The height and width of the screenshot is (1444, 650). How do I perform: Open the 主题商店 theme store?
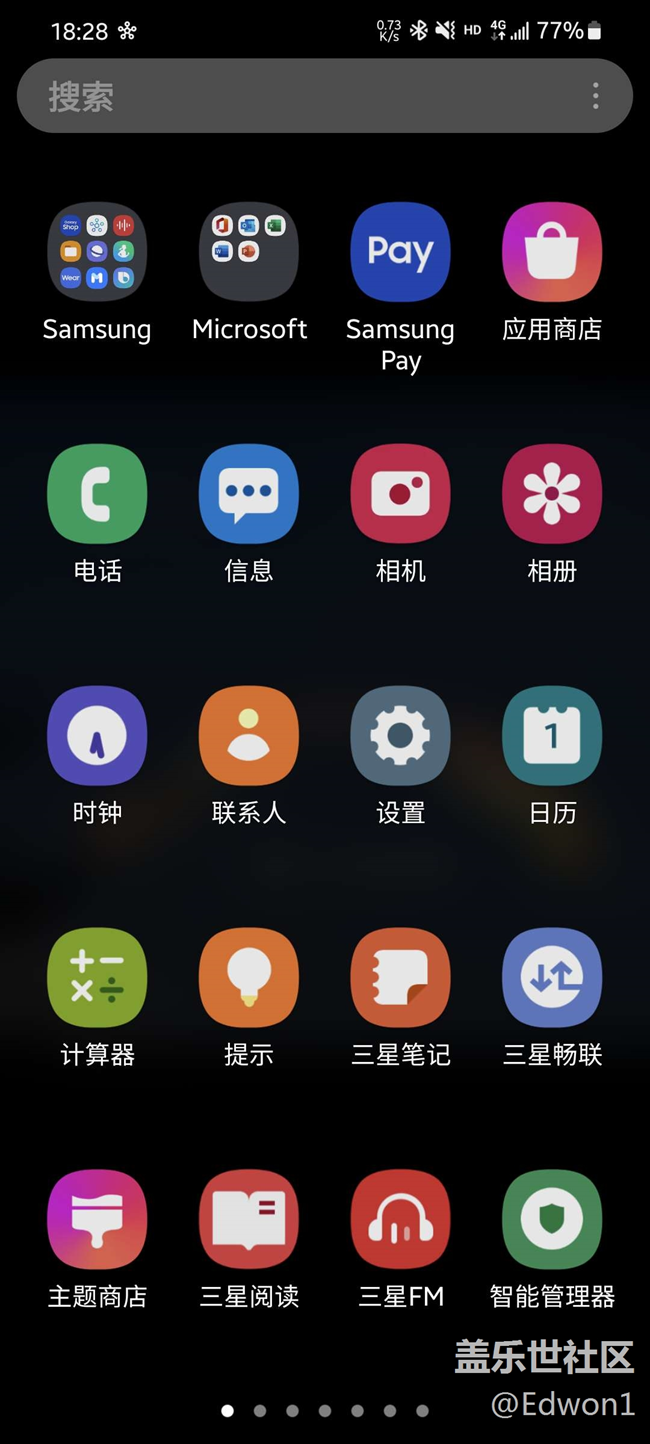point(97,1220)
